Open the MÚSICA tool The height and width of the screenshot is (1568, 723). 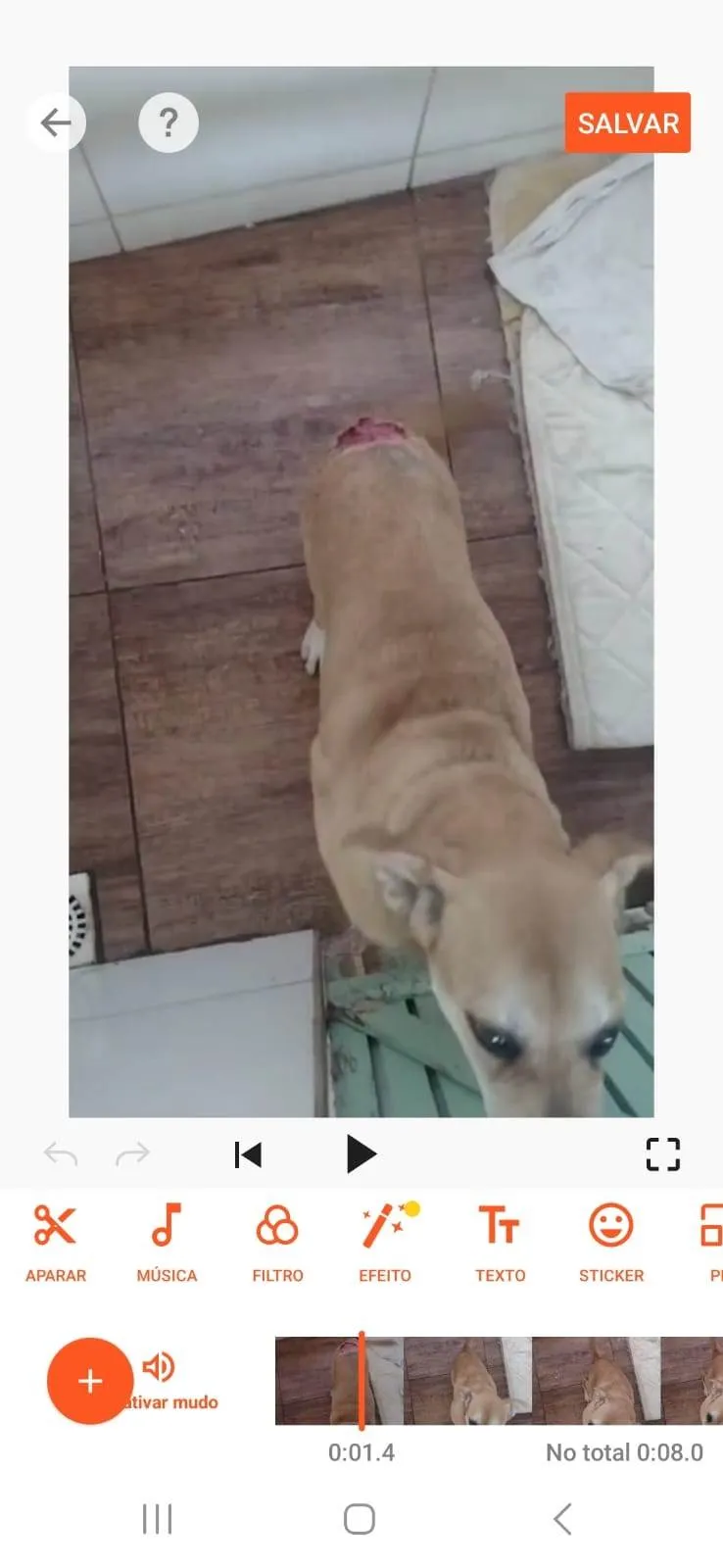point(167,1242)
